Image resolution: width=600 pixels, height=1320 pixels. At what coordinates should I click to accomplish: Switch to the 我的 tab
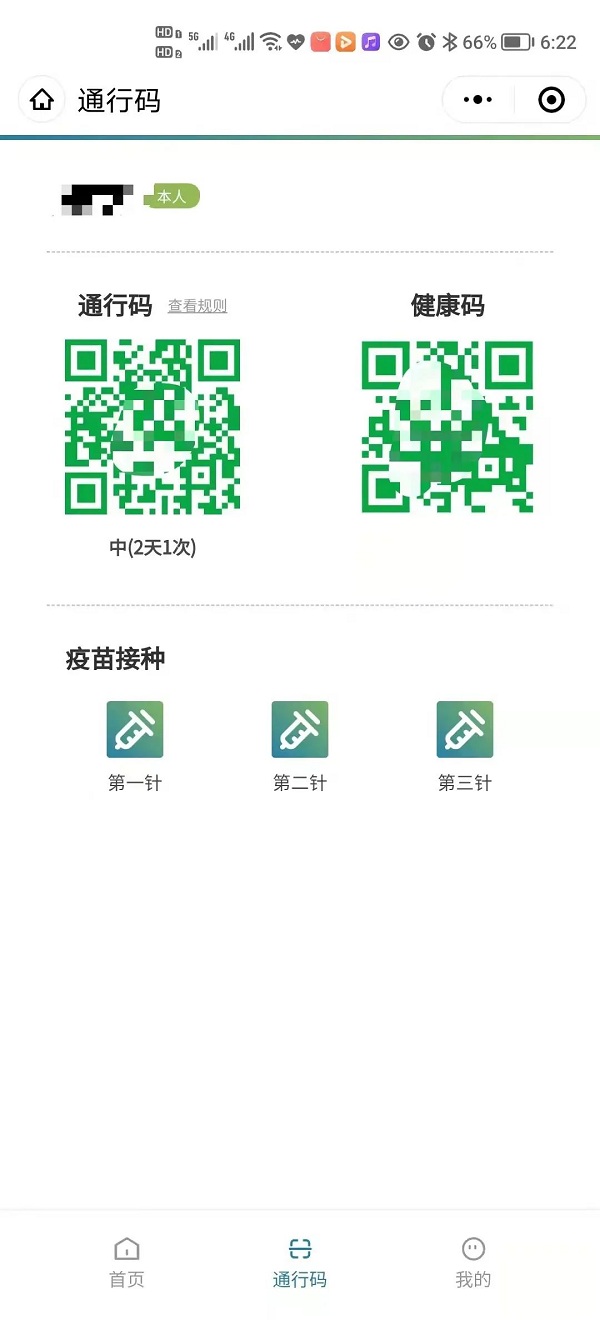tap(473, 1261)
